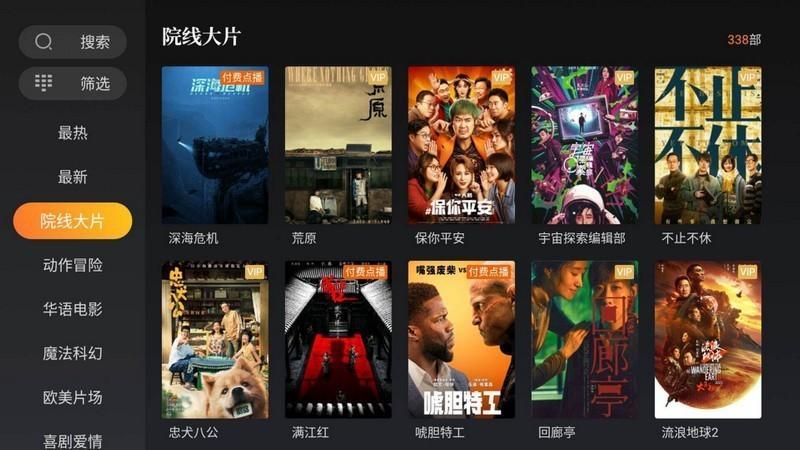The width and height of the screenshot is (800, 450).
Task: Open the 筛选 filter button
Action: click(x=73, y=83)
